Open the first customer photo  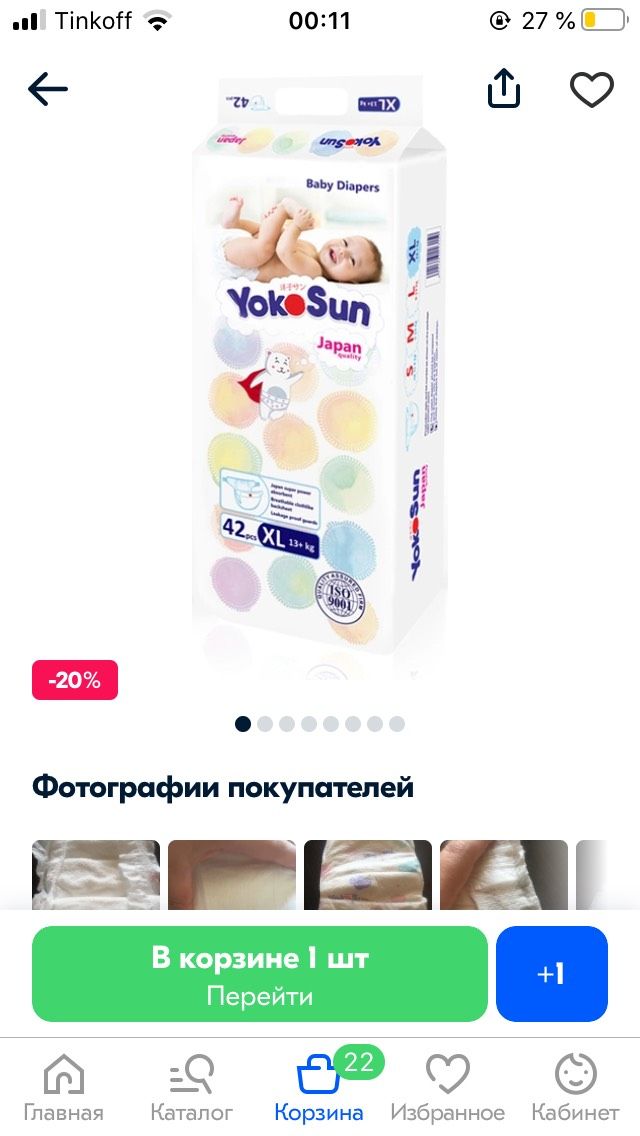96,874
